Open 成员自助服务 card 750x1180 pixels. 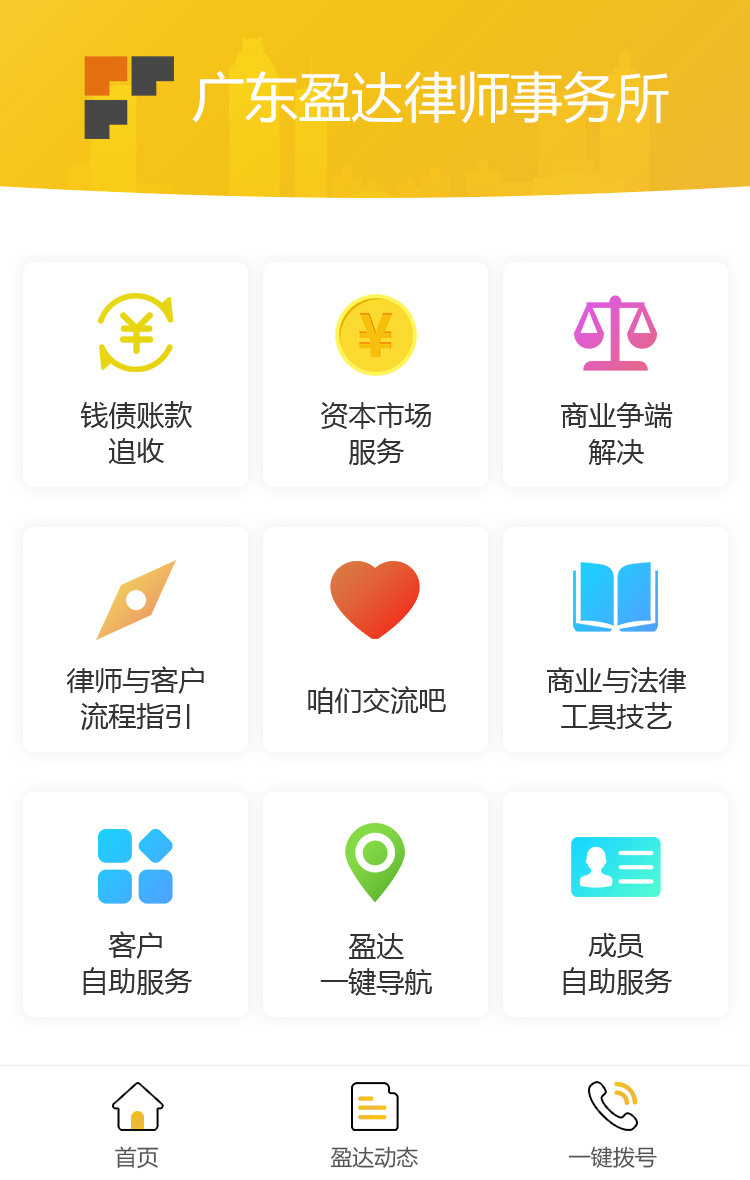coord(615,905)
